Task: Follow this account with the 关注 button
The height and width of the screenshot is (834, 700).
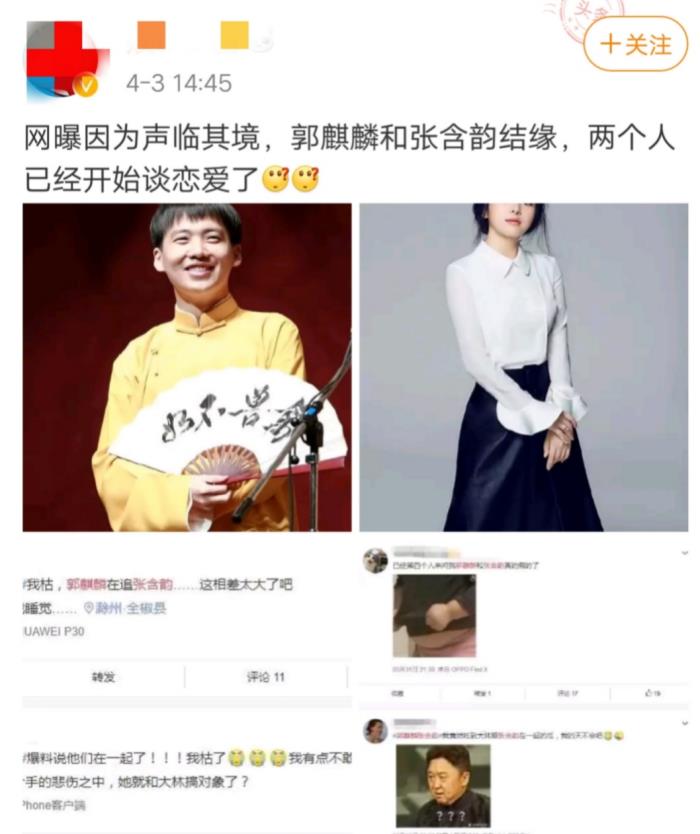Action: click(635, 44)
